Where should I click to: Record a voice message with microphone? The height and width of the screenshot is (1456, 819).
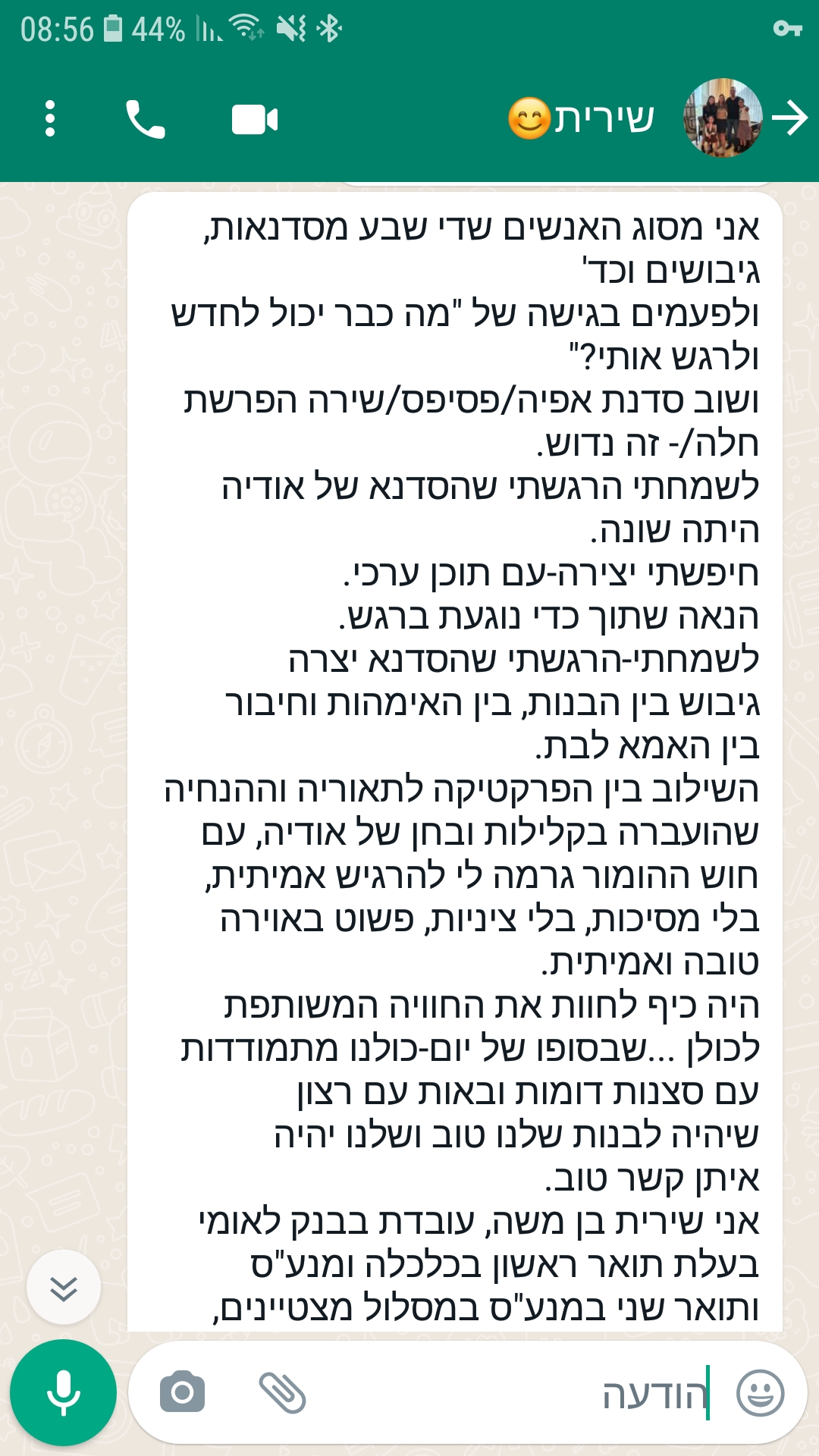coord(63,1392)
